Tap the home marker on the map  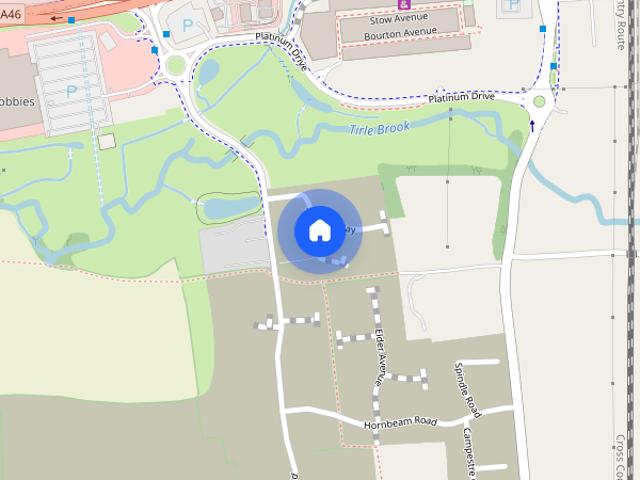pyautogui.click(x=319, y=231)
